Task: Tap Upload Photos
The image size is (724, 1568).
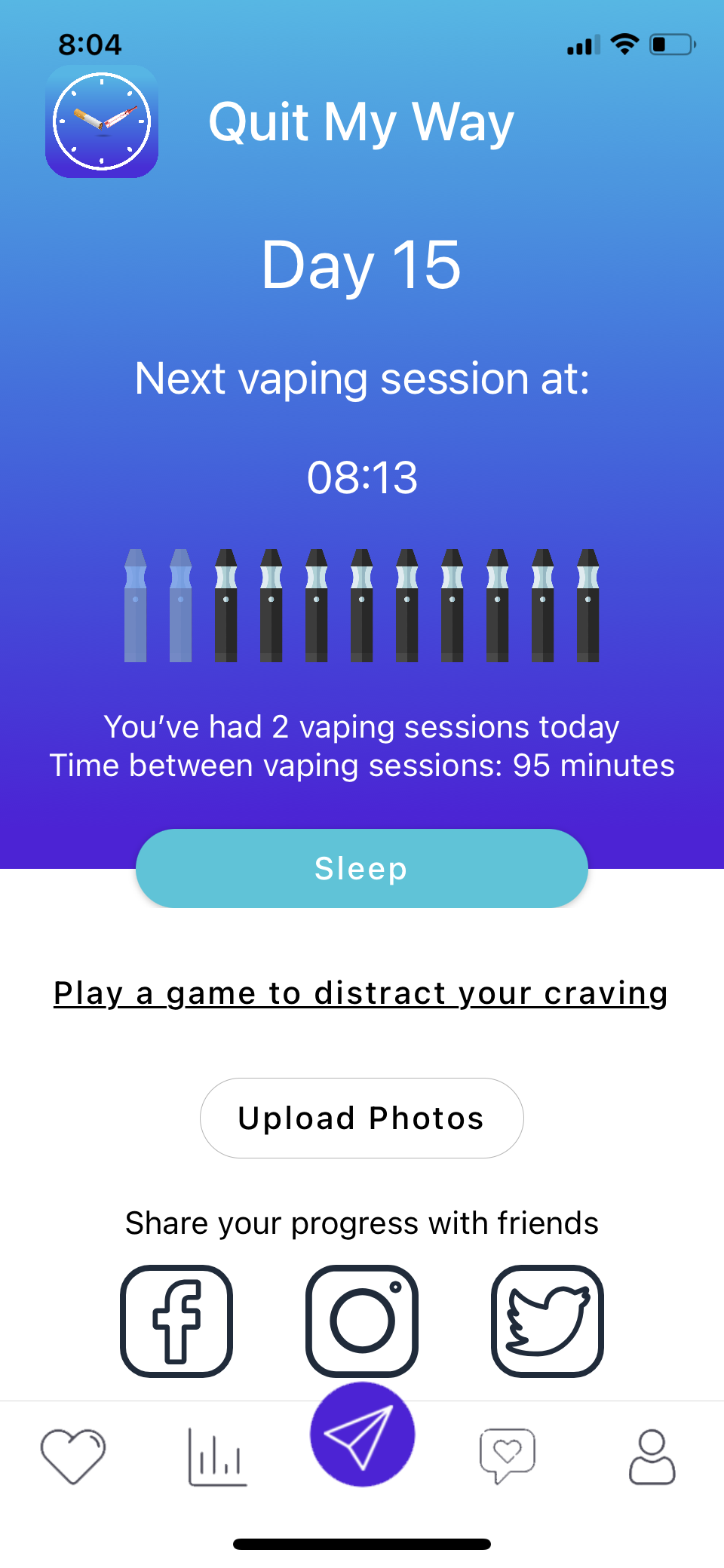Action: point(362,1118)
